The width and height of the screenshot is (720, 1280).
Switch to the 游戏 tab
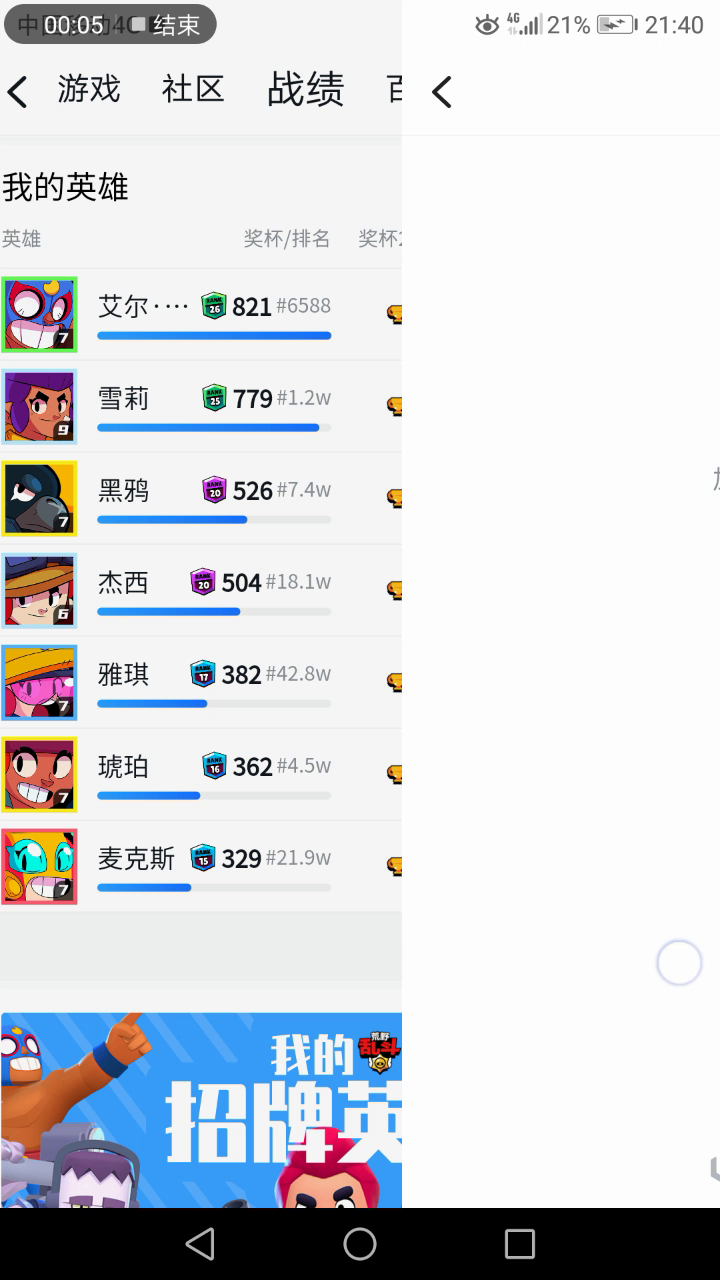coord(89,89)
